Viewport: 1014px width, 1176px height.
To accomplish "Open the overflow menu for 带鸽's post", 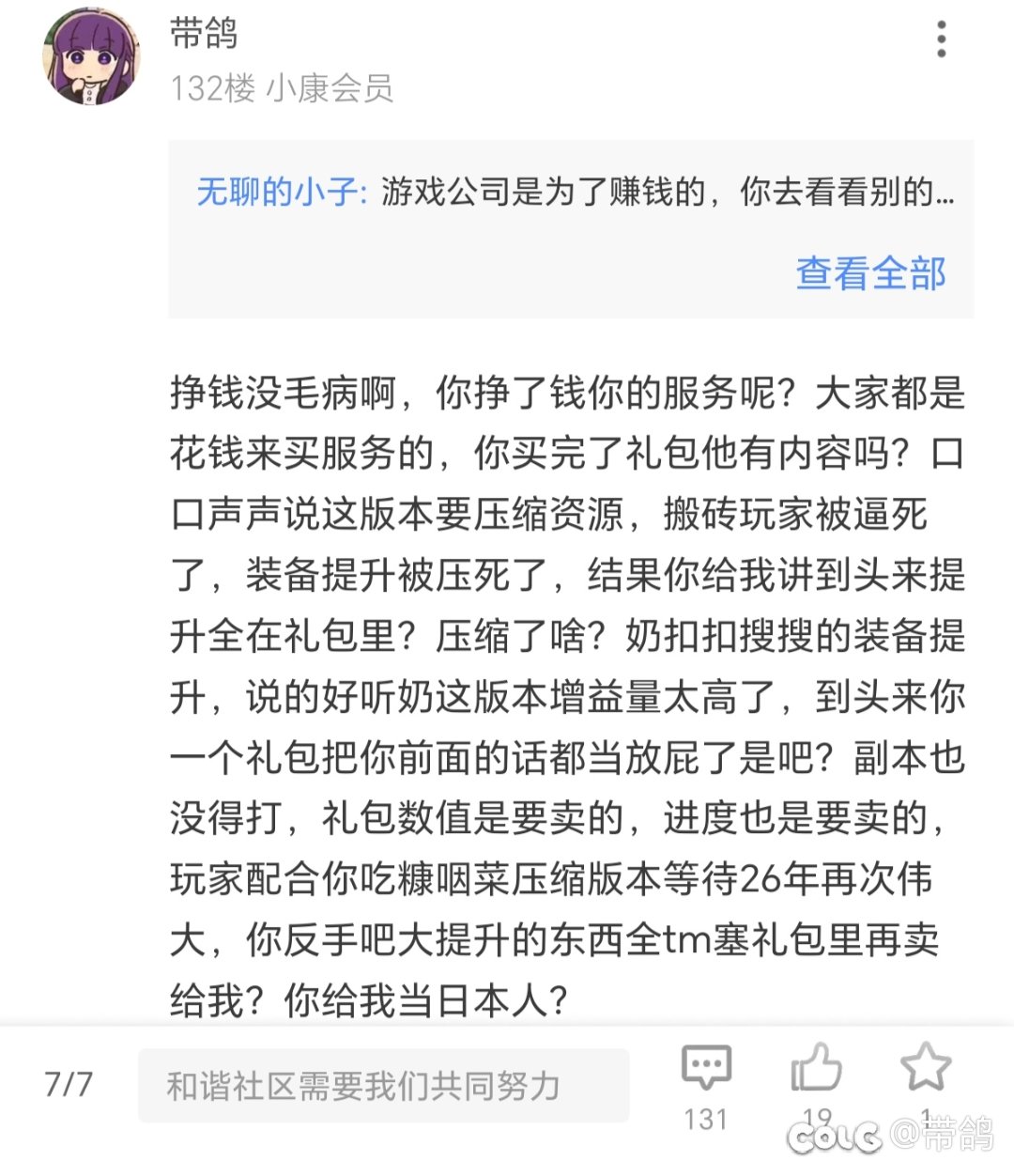I will tap(941, 40).
